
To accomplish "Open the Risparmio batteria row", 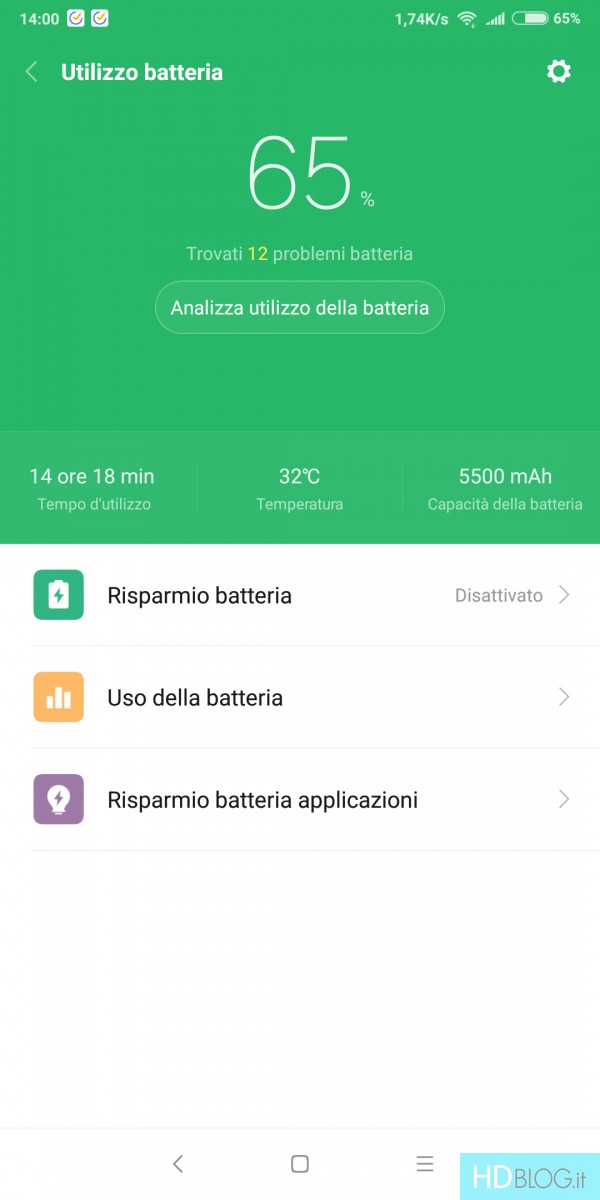I will (x=300, y=595).
